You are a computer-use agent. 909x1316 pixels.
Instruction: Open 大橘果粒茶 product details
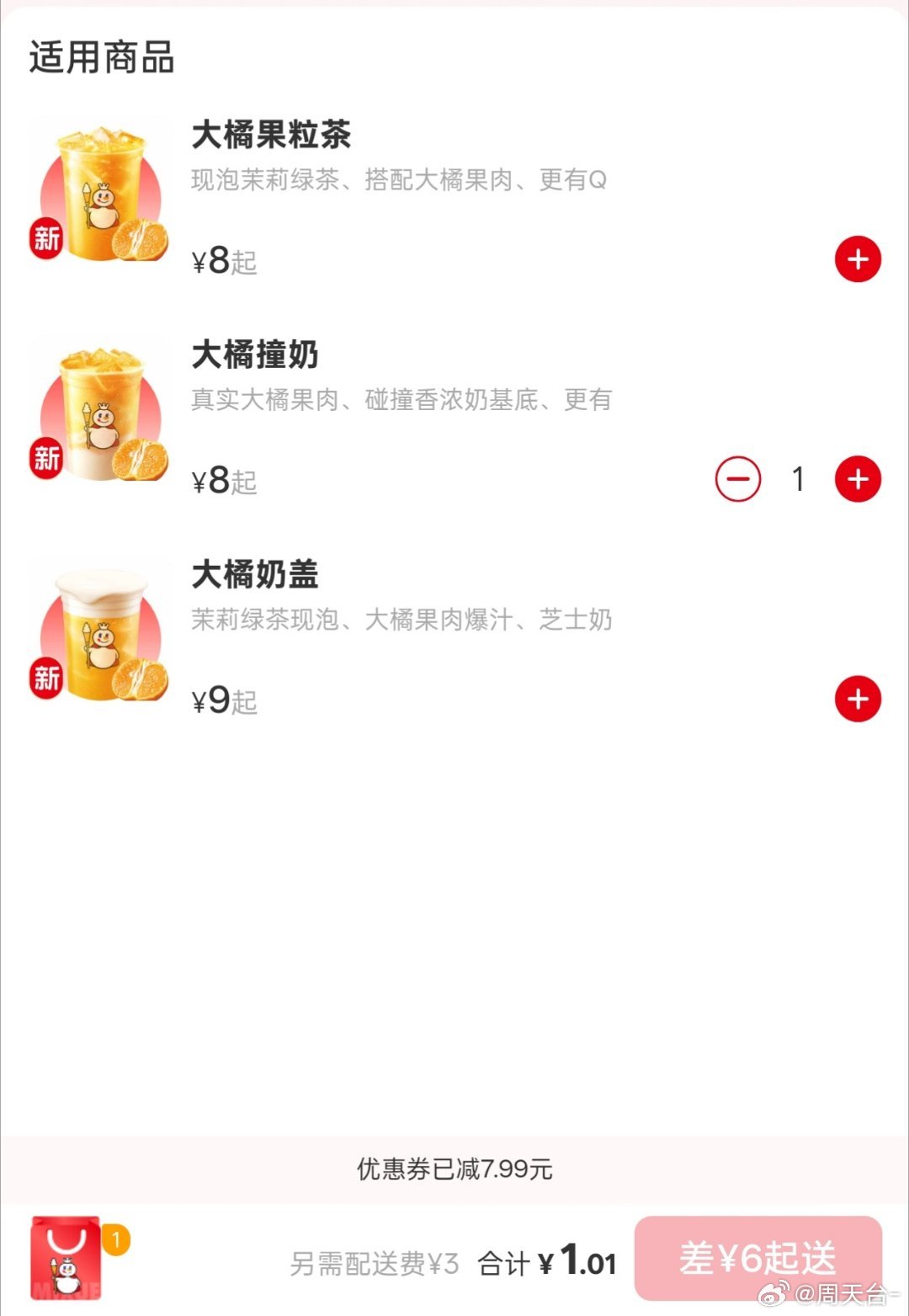[271, 135]
